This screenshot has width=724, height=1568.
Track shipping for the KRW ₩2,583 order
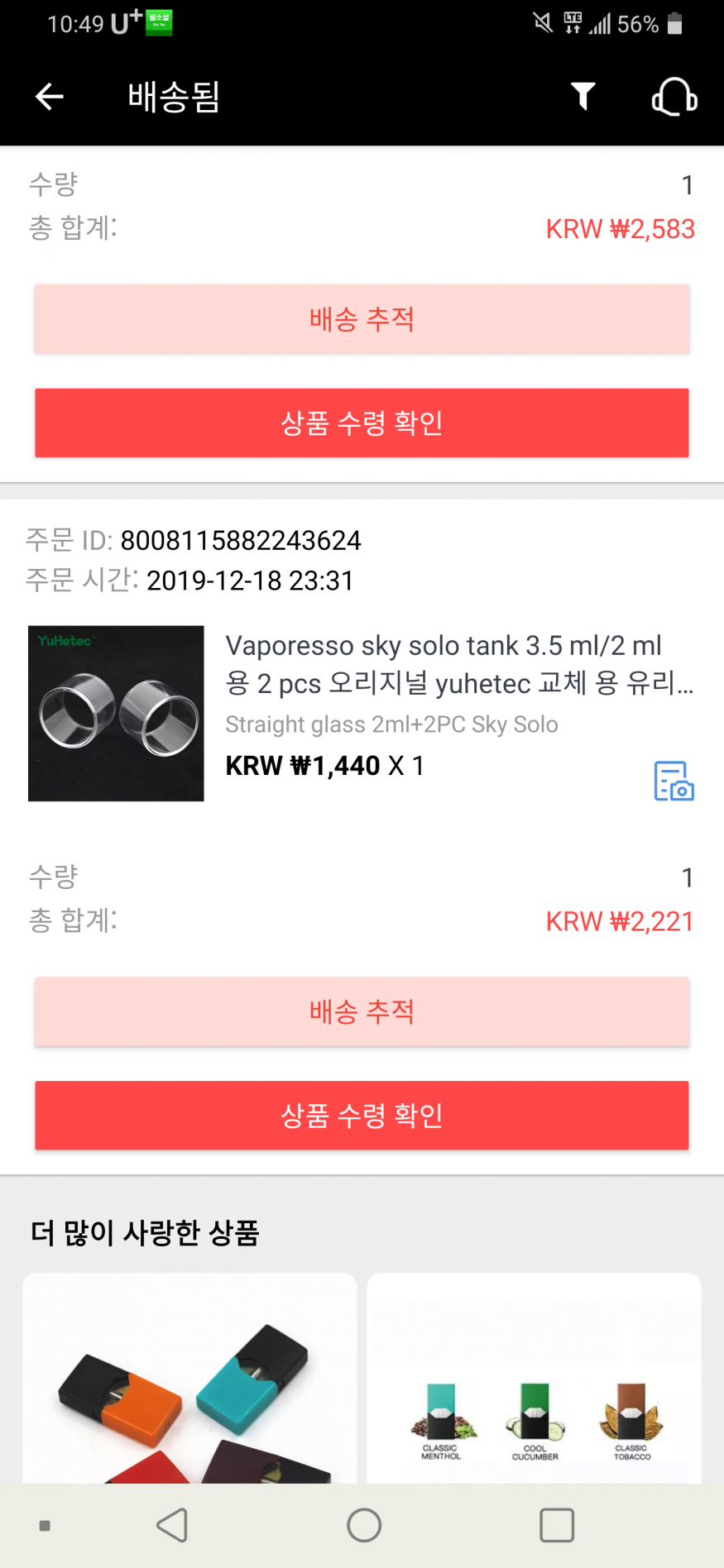[x=362, y=319]
